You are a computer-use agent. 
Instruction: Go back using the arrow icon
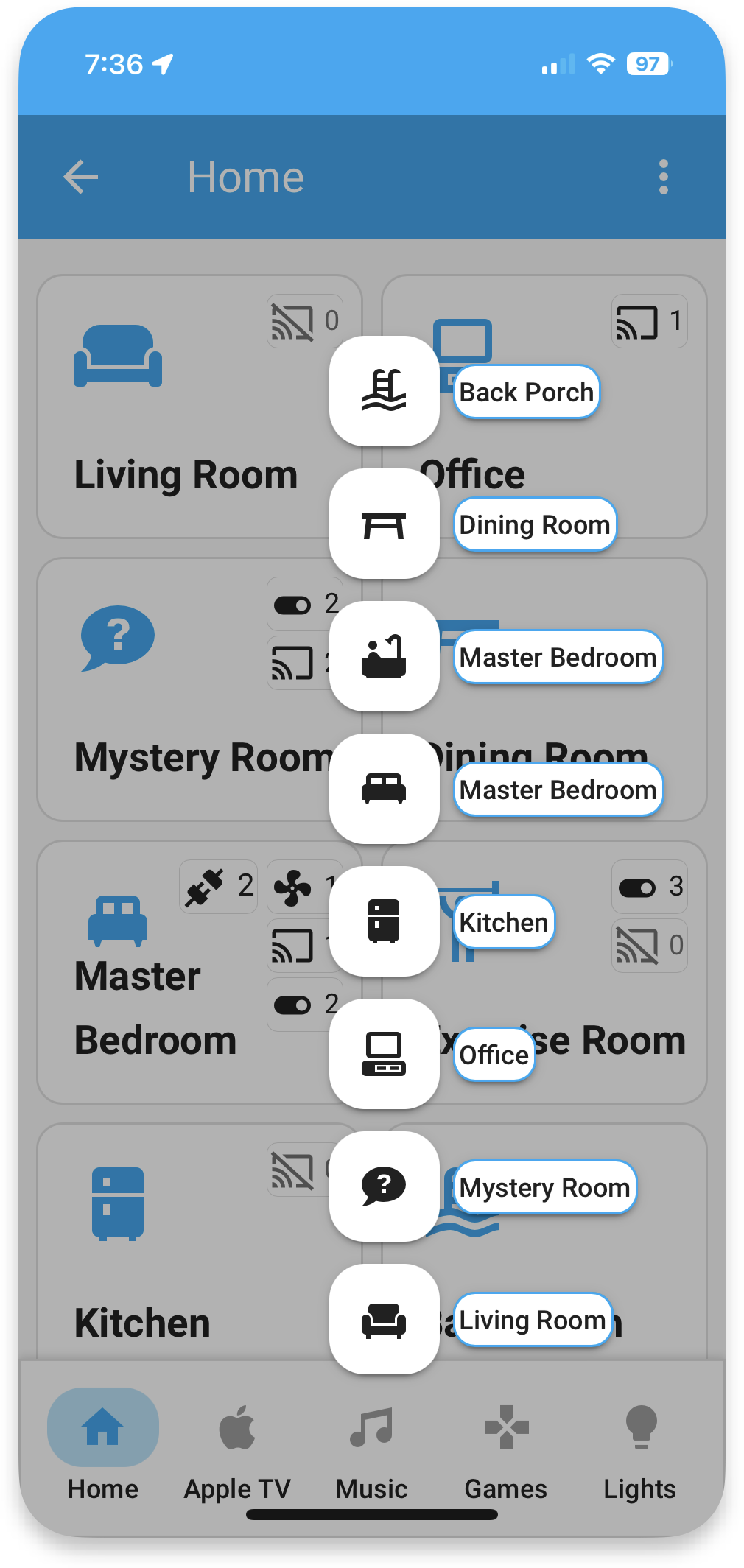pyautogui.click(x=81, y=177)
